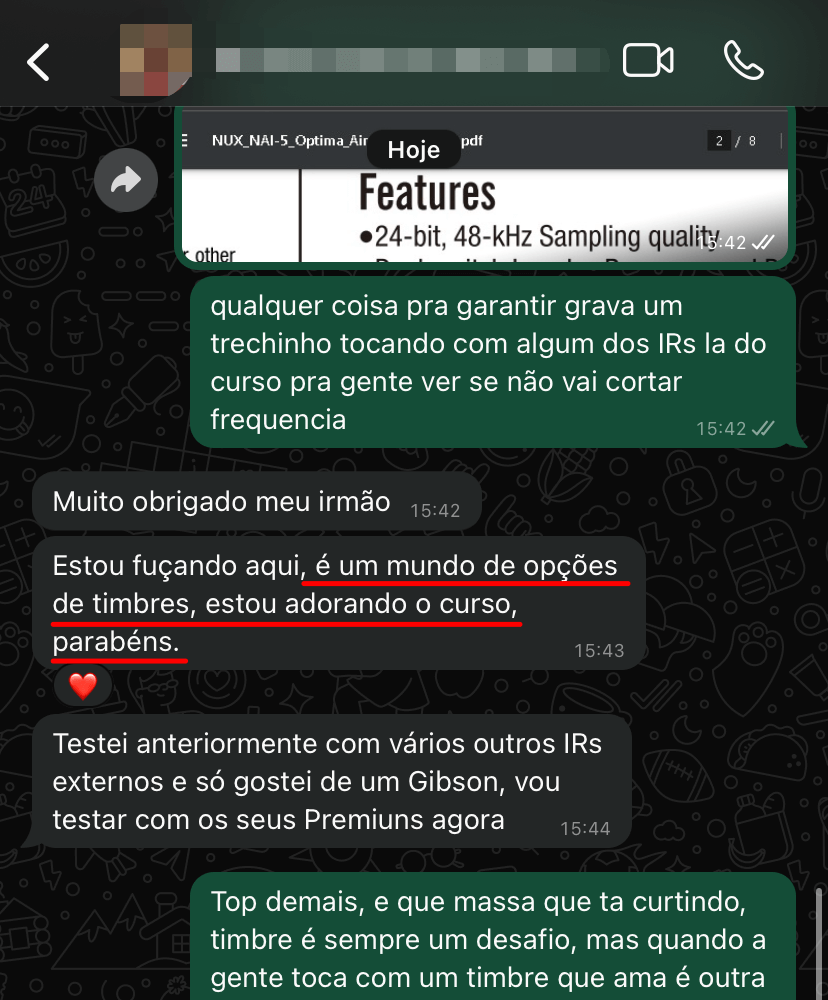This screenshot has width=828, height=1000.
Task: View the heart reaction on the message
Action: [83, 686]
